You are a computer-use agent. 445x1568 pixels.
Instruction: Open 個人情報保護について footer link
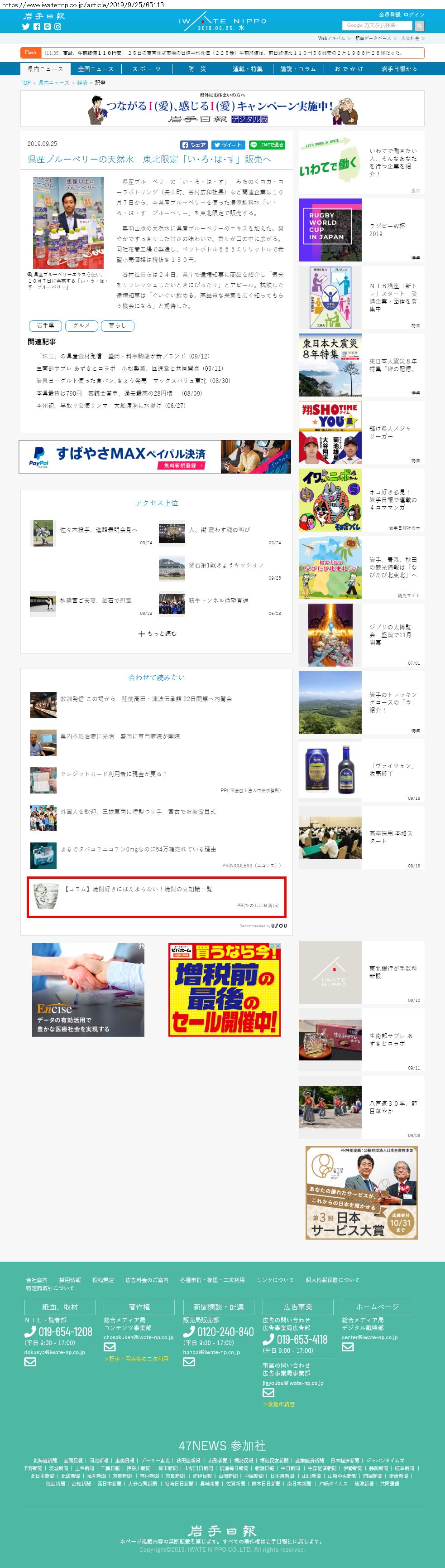pyautogui.click(x=332, y=1279)
